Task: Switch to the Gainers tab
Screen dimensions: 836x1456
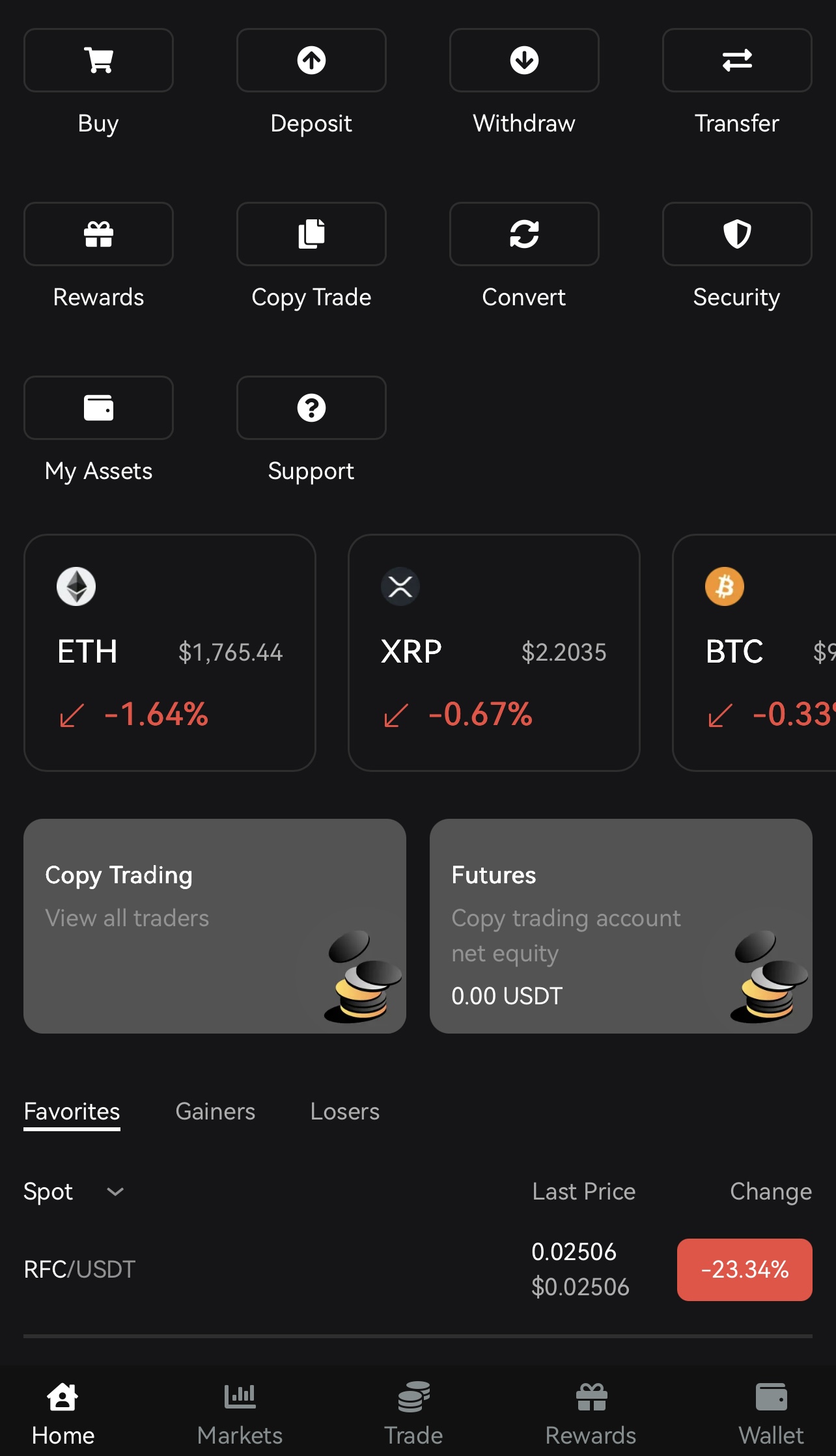Action: coord(215,1112)
